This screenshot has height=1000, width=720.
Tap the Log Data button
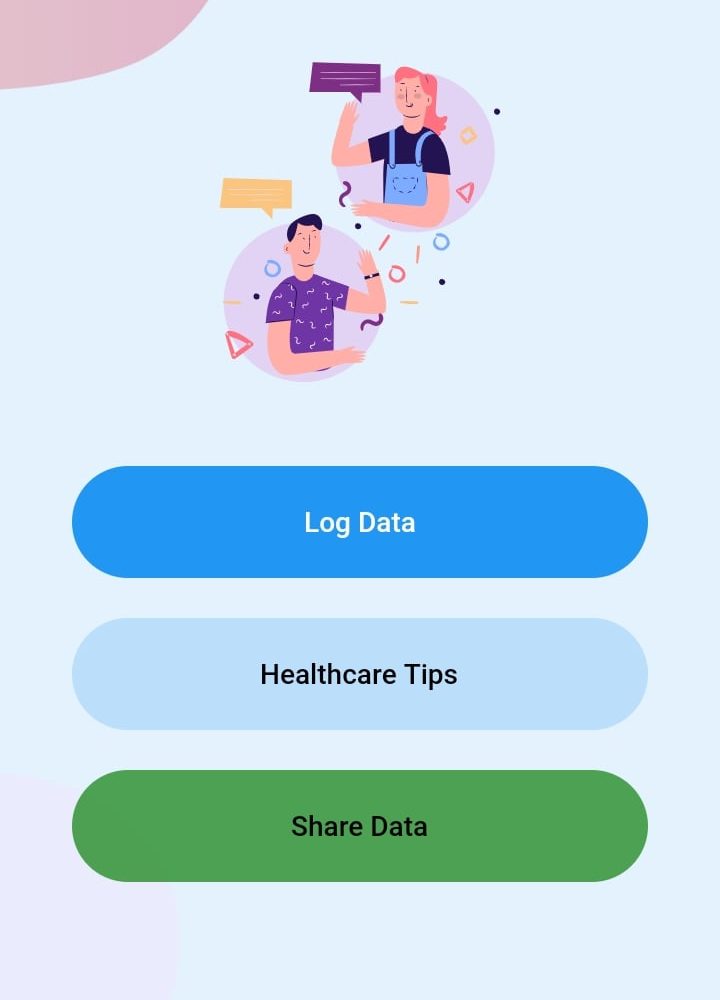(x=360, y=522)
